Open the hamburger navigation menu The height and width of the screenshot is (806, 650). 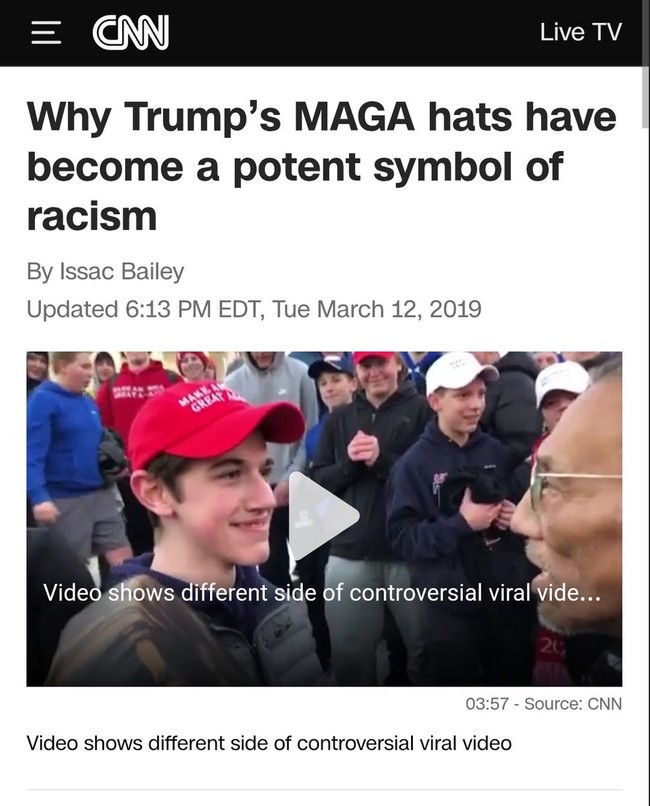pyautogui.click(x=45, y=33)
